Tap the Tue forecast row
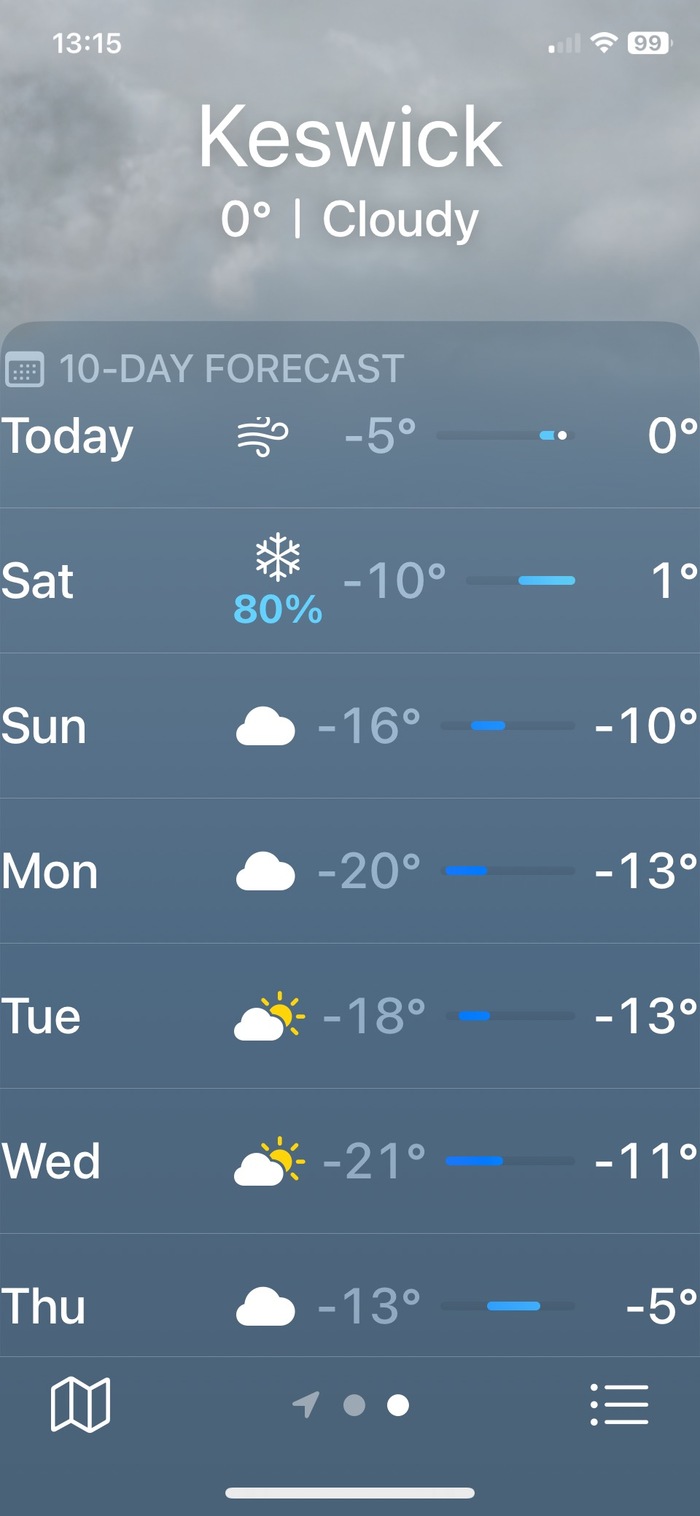700x1516 pixels. click(x=350, y=1016)
